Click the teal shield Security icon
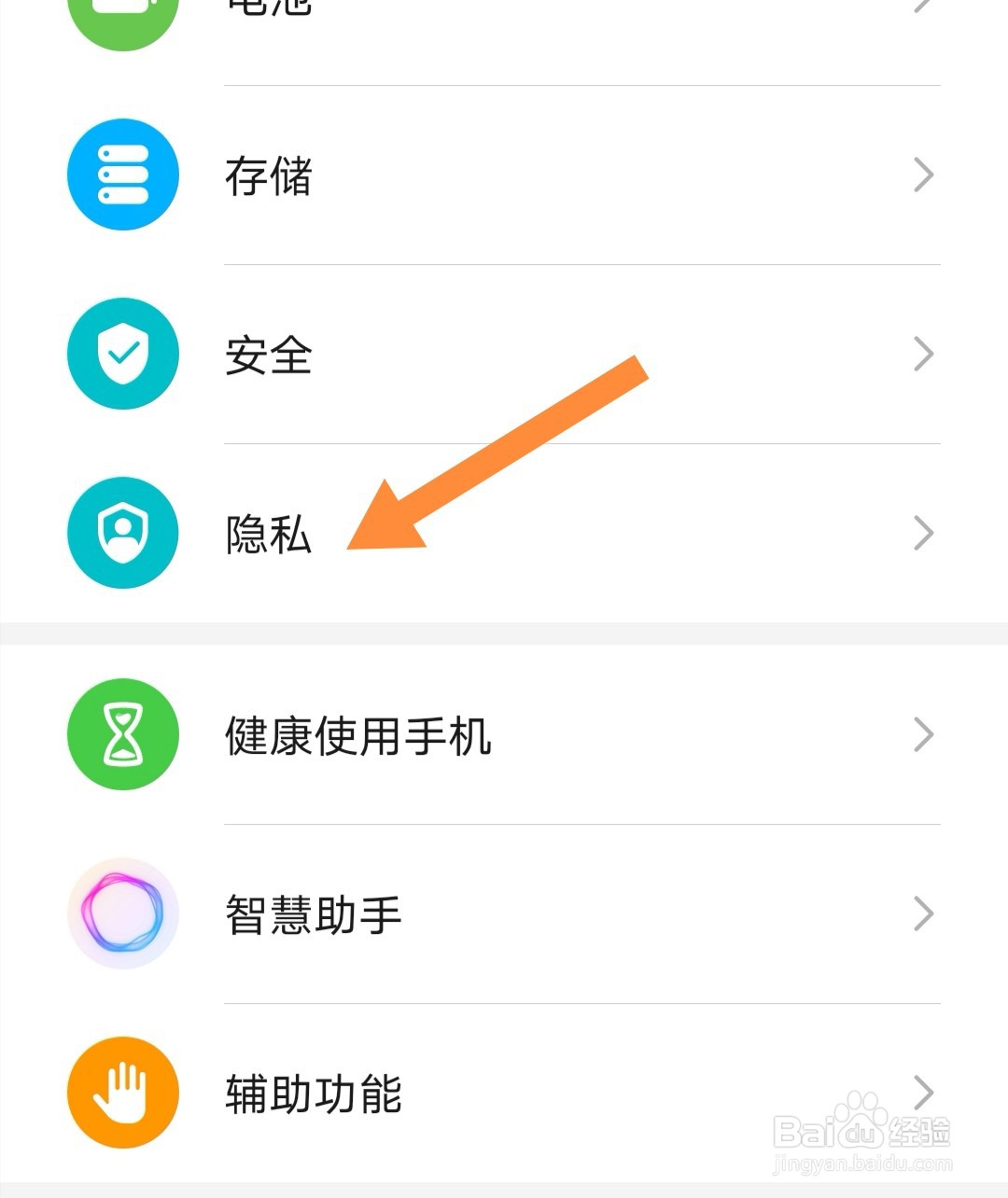 coord(122,355)
